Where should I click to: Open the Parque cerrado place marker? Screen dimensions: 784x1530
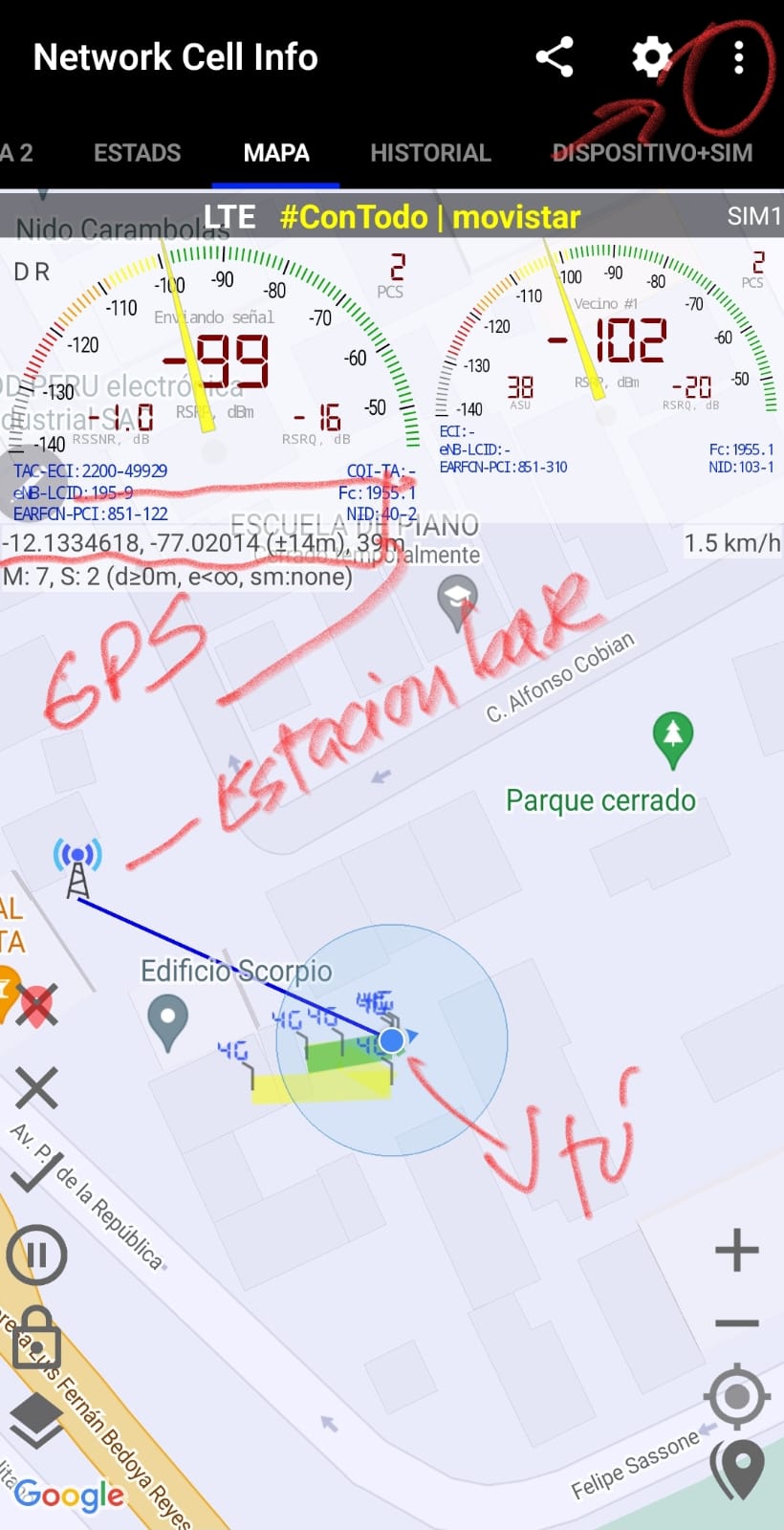tap(673, 737)
